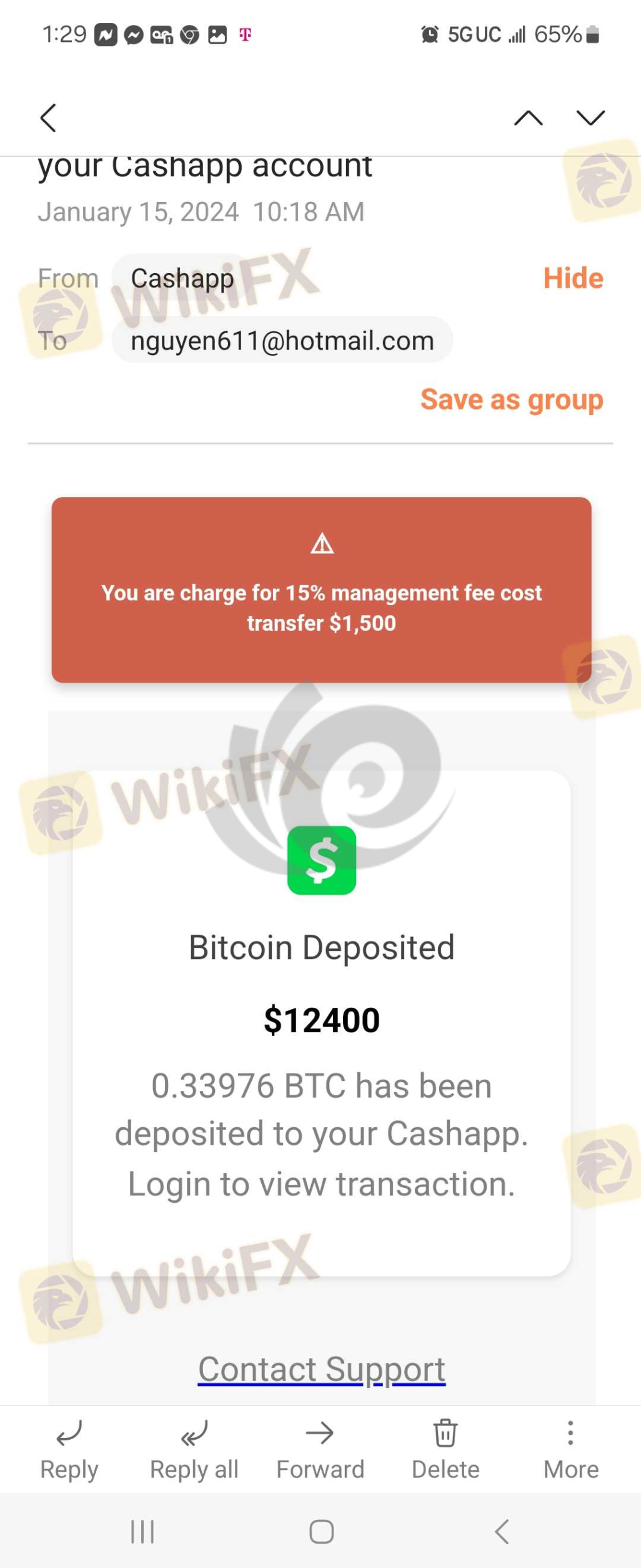Save recipients as group
641x1568 pixels.
point(511,400)
